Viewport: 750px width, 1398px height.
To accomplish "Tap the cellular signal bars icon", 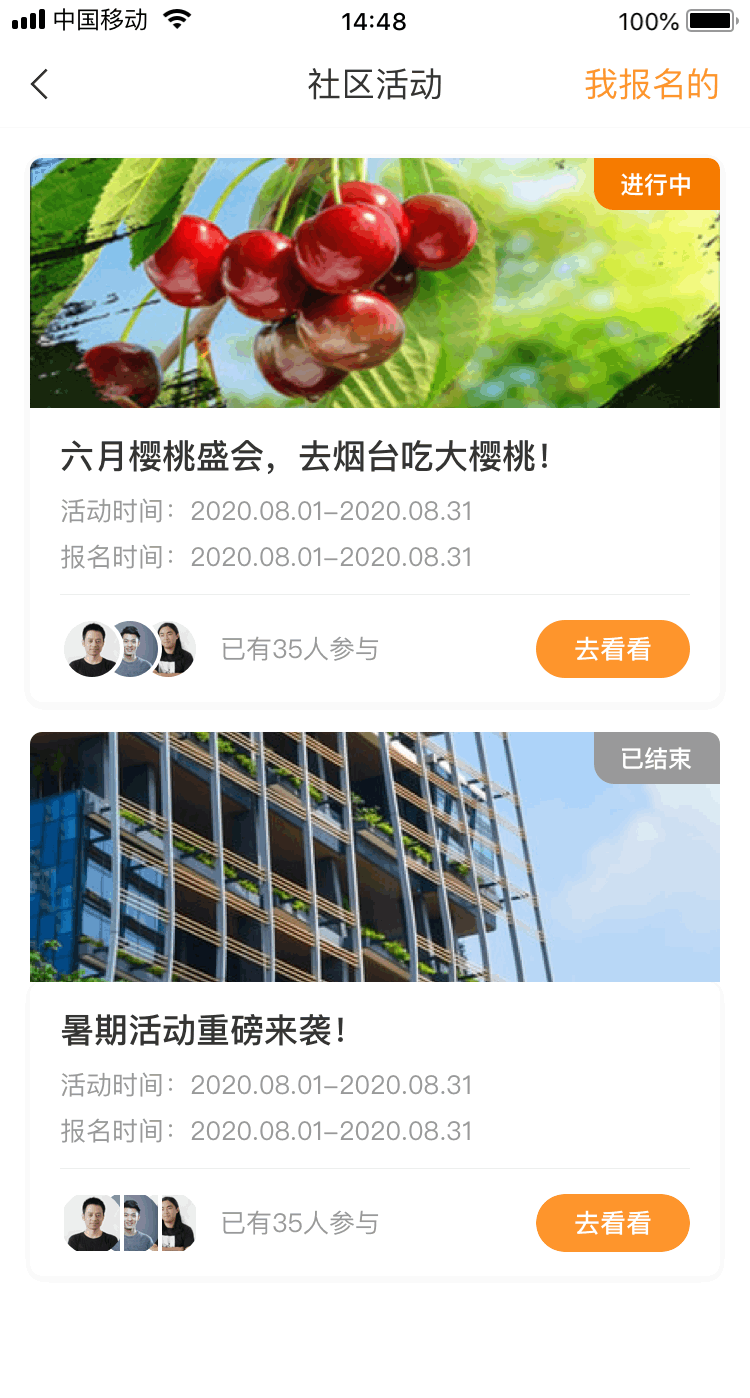I will 25,18.
